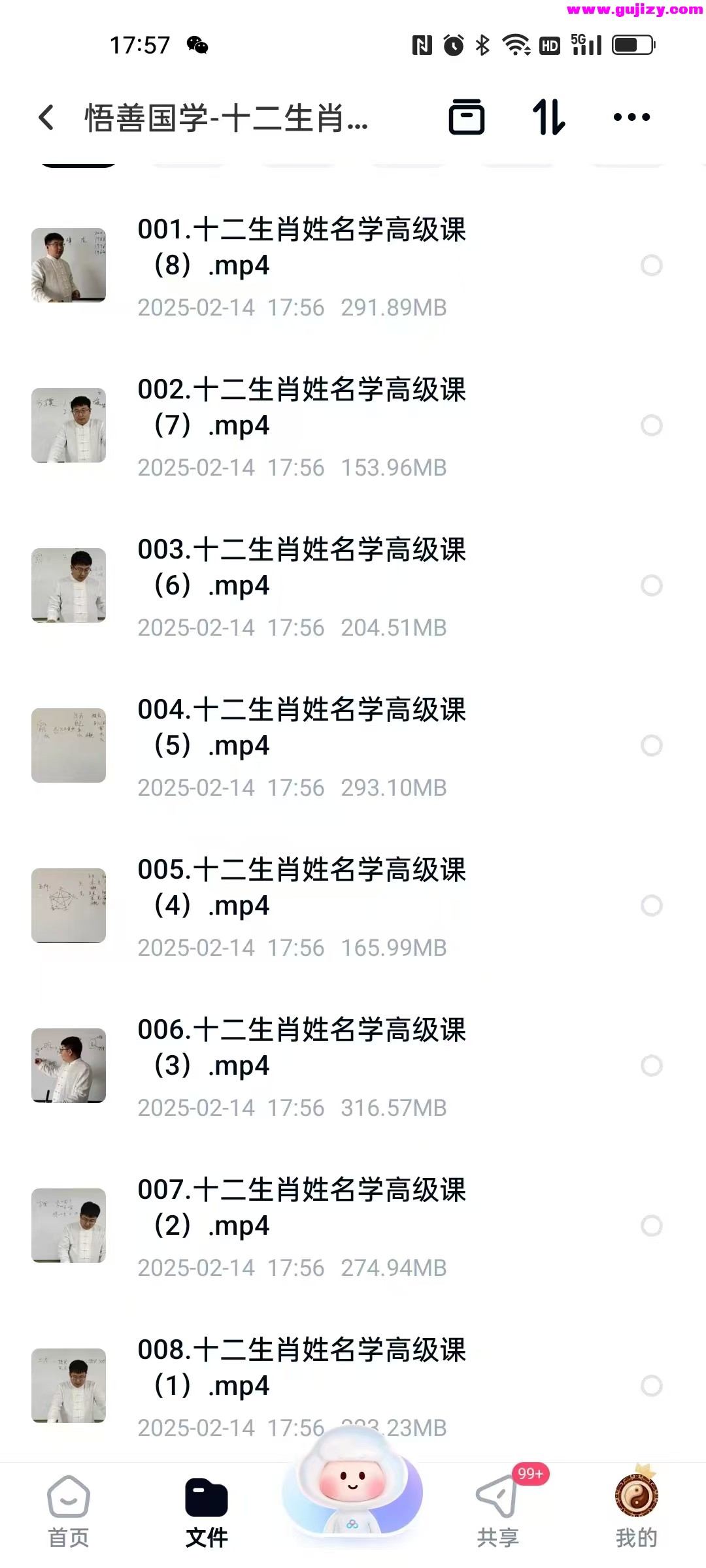Open video 008.十二生肖姓名学高级课 (1).mp4
The image size is (706, 1568).
pyautogui.click(x=301, y=1367)
